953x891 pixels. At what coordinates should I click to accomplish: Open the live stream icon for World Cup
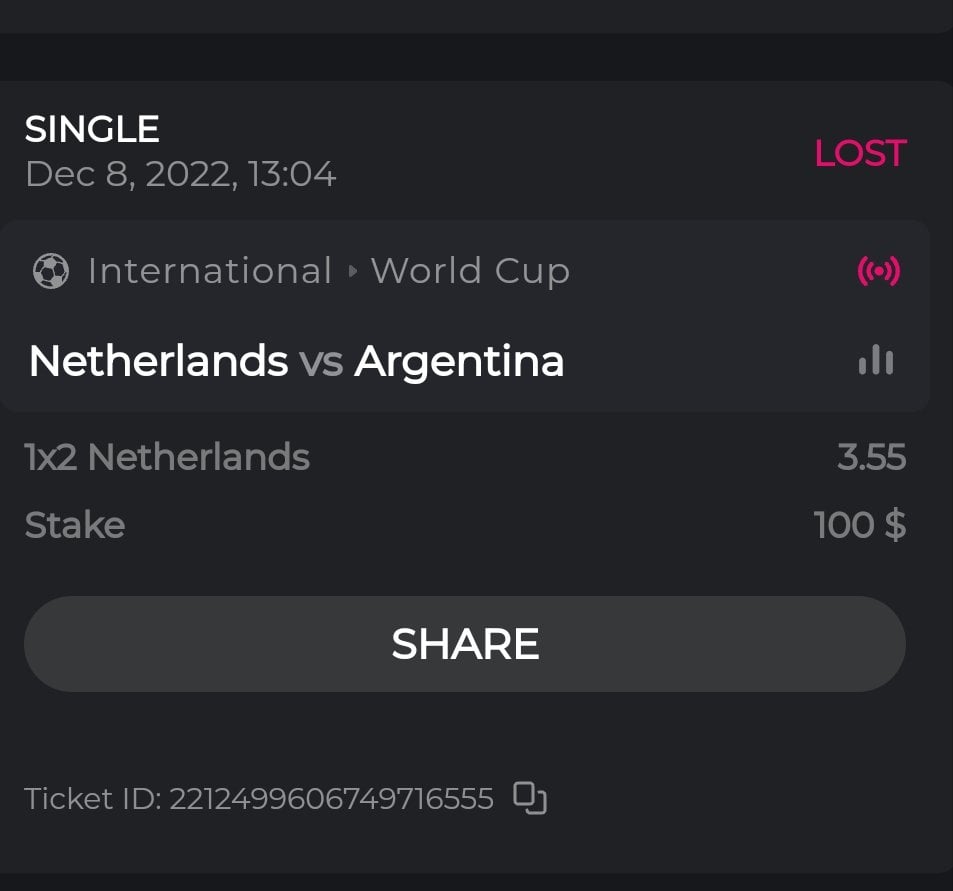point(879,271)
